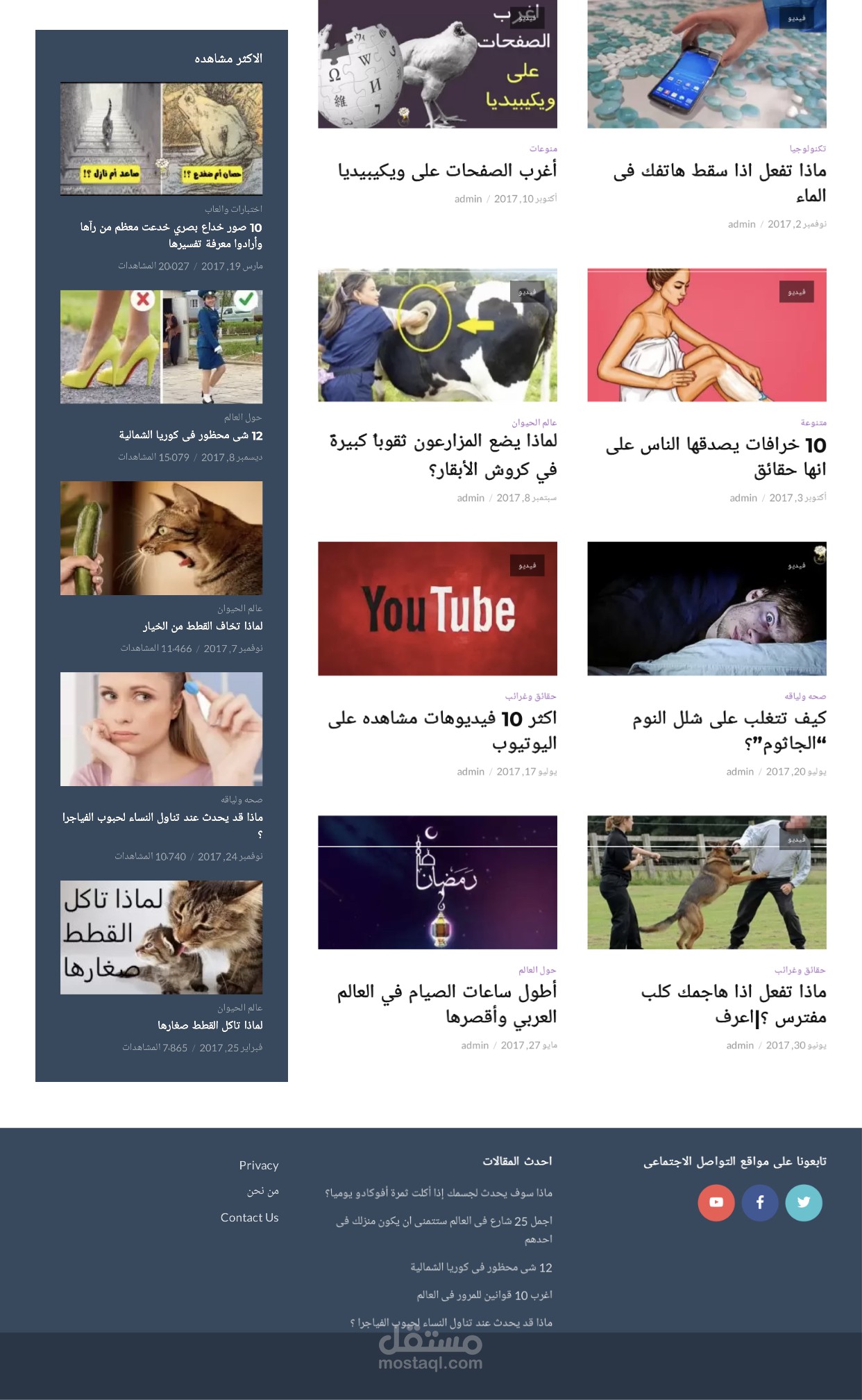The height and width of the screenshot is (1400, 862).
Task: Go to the Contact Us page
Action: [249, 1217]
